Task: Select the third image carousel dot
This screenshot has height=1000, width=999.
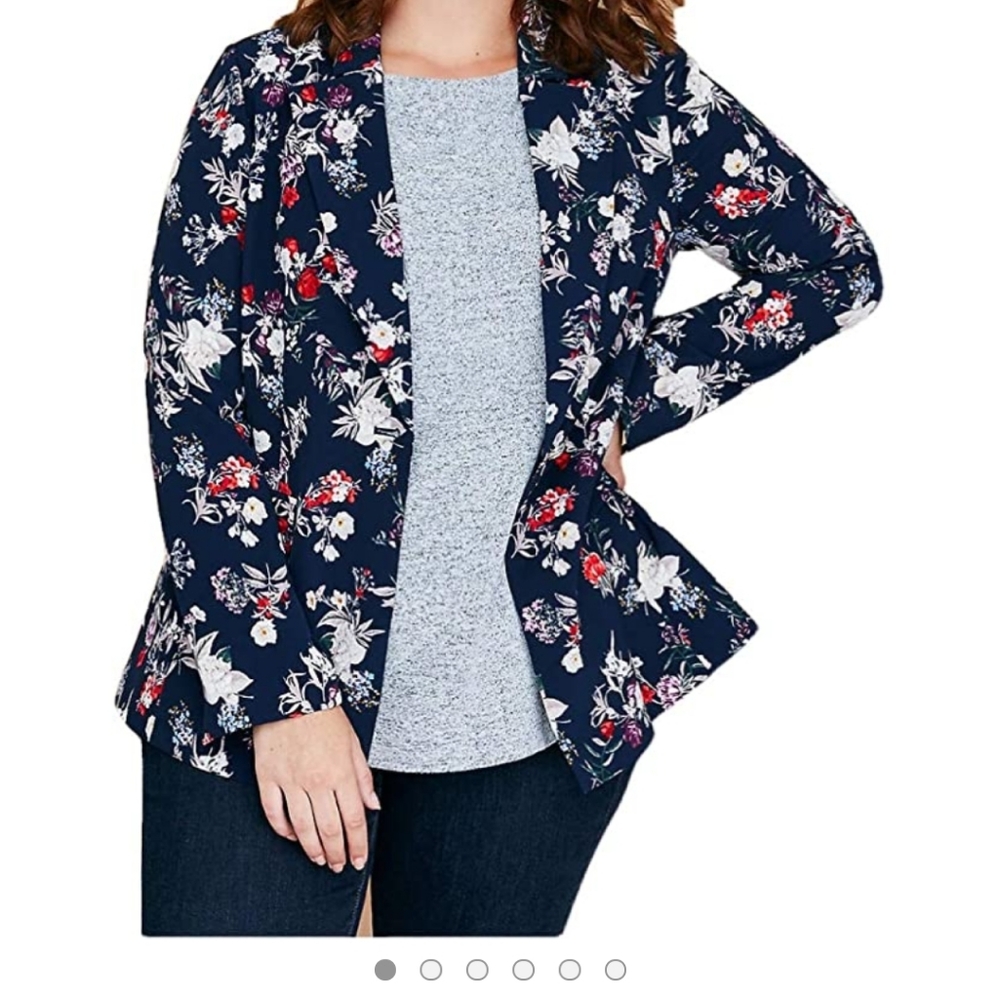Action: [x=477, y=968]
